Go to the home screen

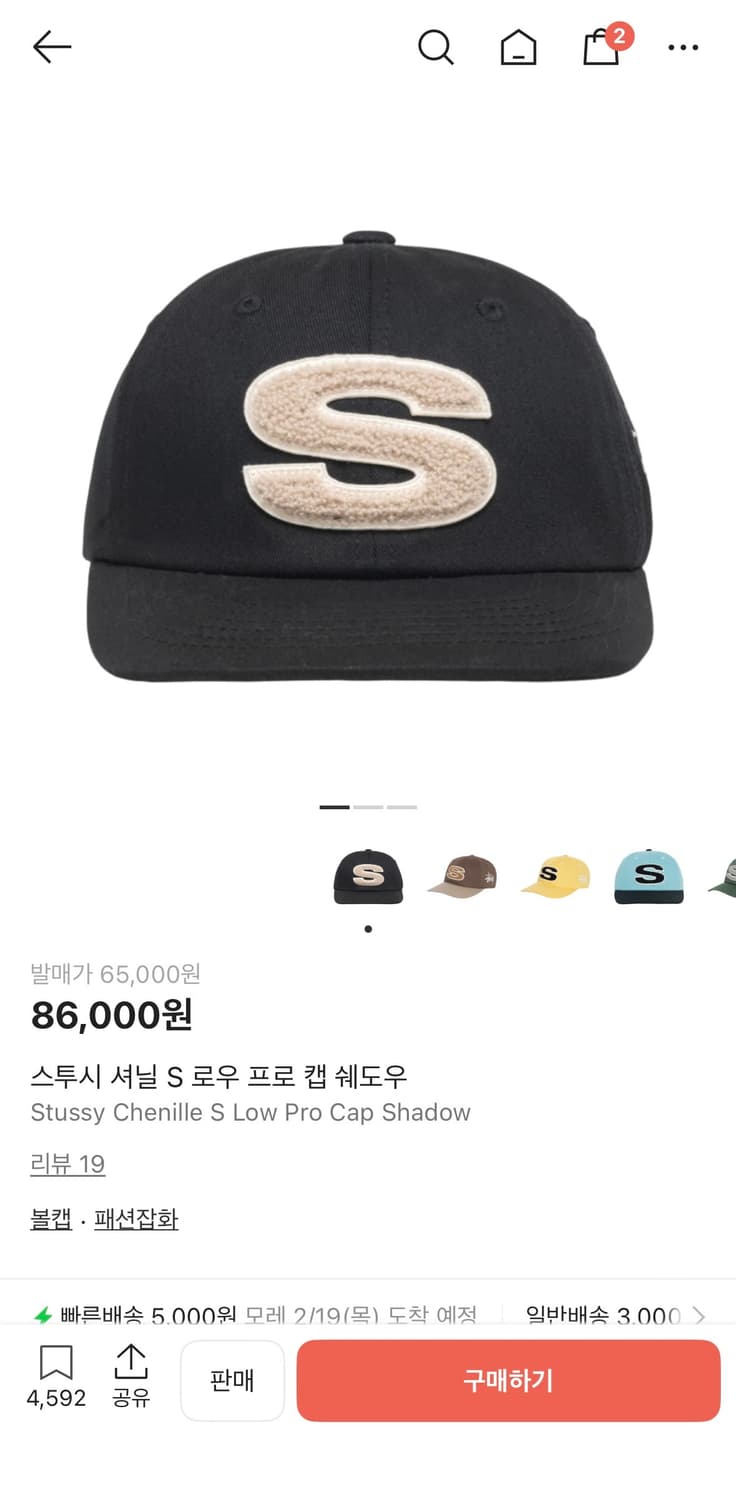pyautogui.click(x=518, y=46)
